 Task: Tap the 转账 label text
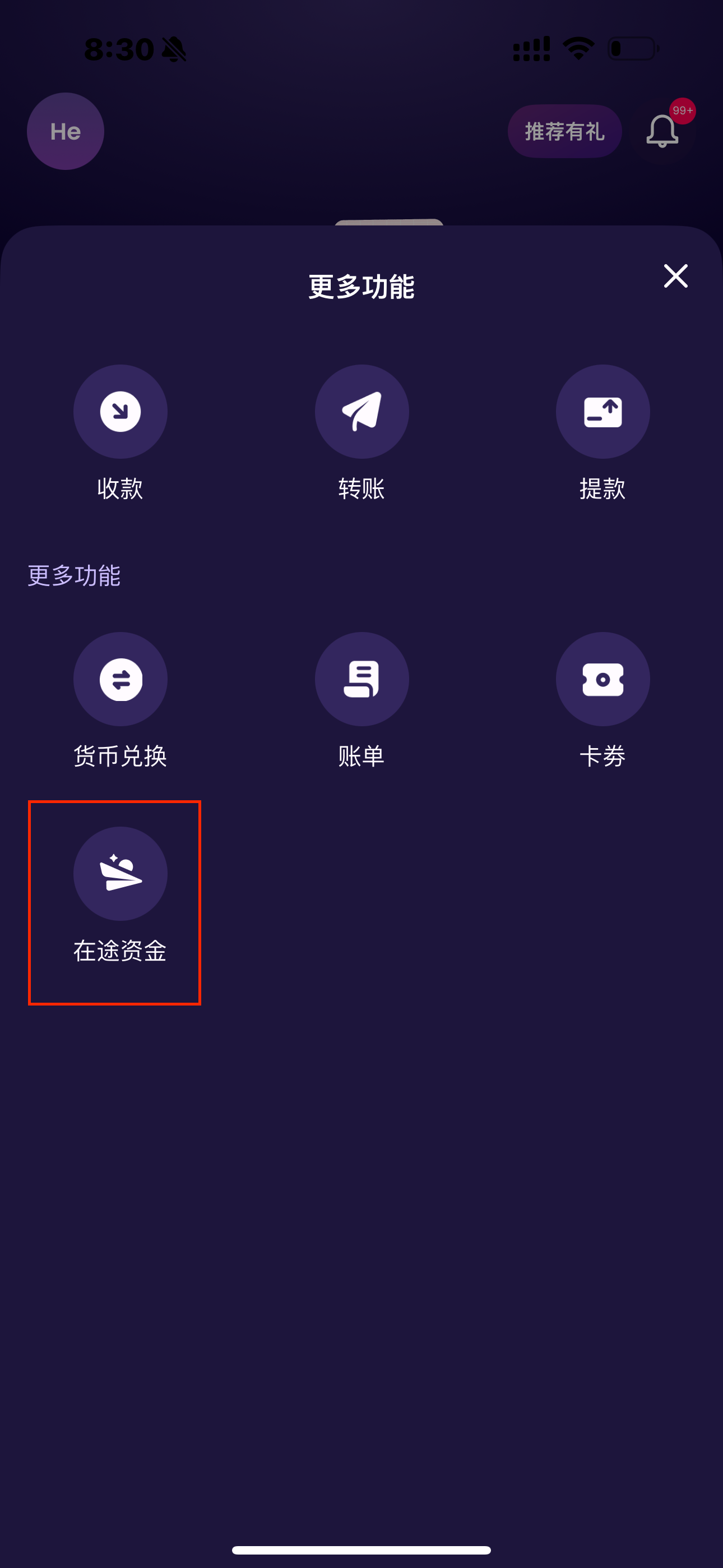(x=361, y=487)
